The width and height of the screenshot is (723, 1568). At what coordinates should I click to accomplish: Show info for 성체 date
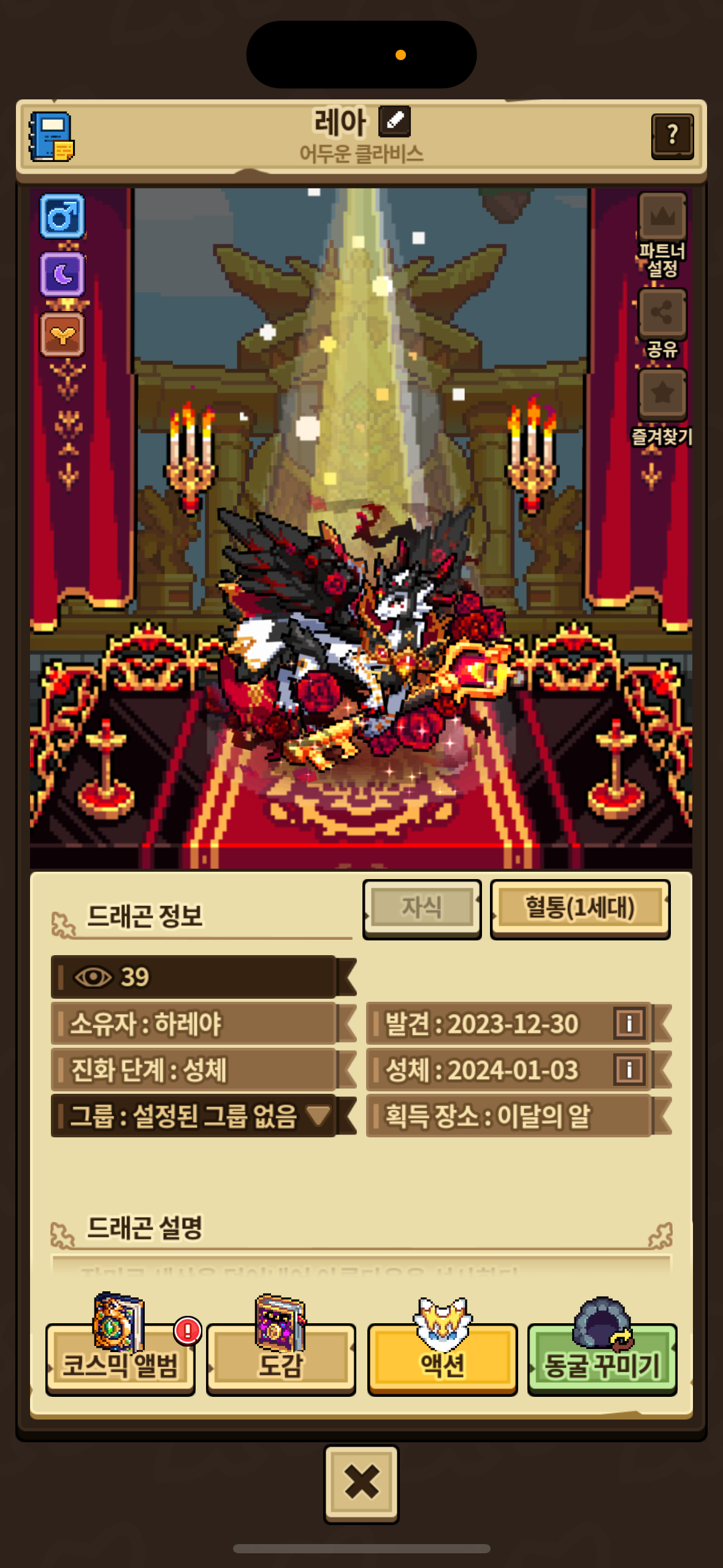[x=629, y=1069]
